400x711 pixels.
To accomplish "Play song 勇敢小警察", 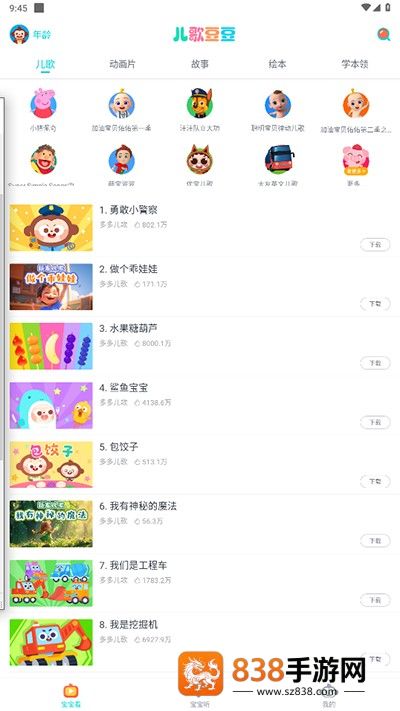I will [x=128, y=210].
